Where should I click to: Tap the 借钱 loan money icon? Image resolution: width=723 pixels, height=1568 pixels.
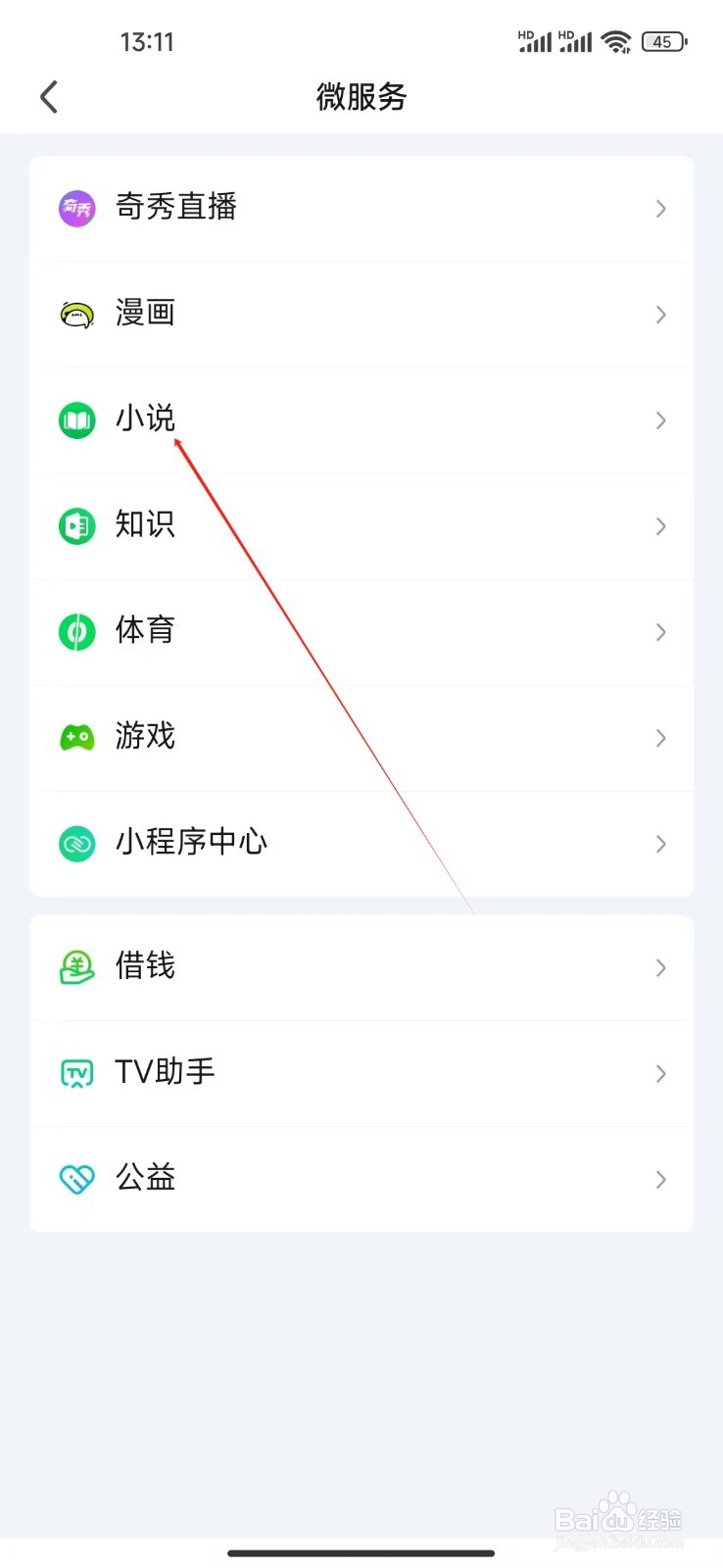[76, 967]
